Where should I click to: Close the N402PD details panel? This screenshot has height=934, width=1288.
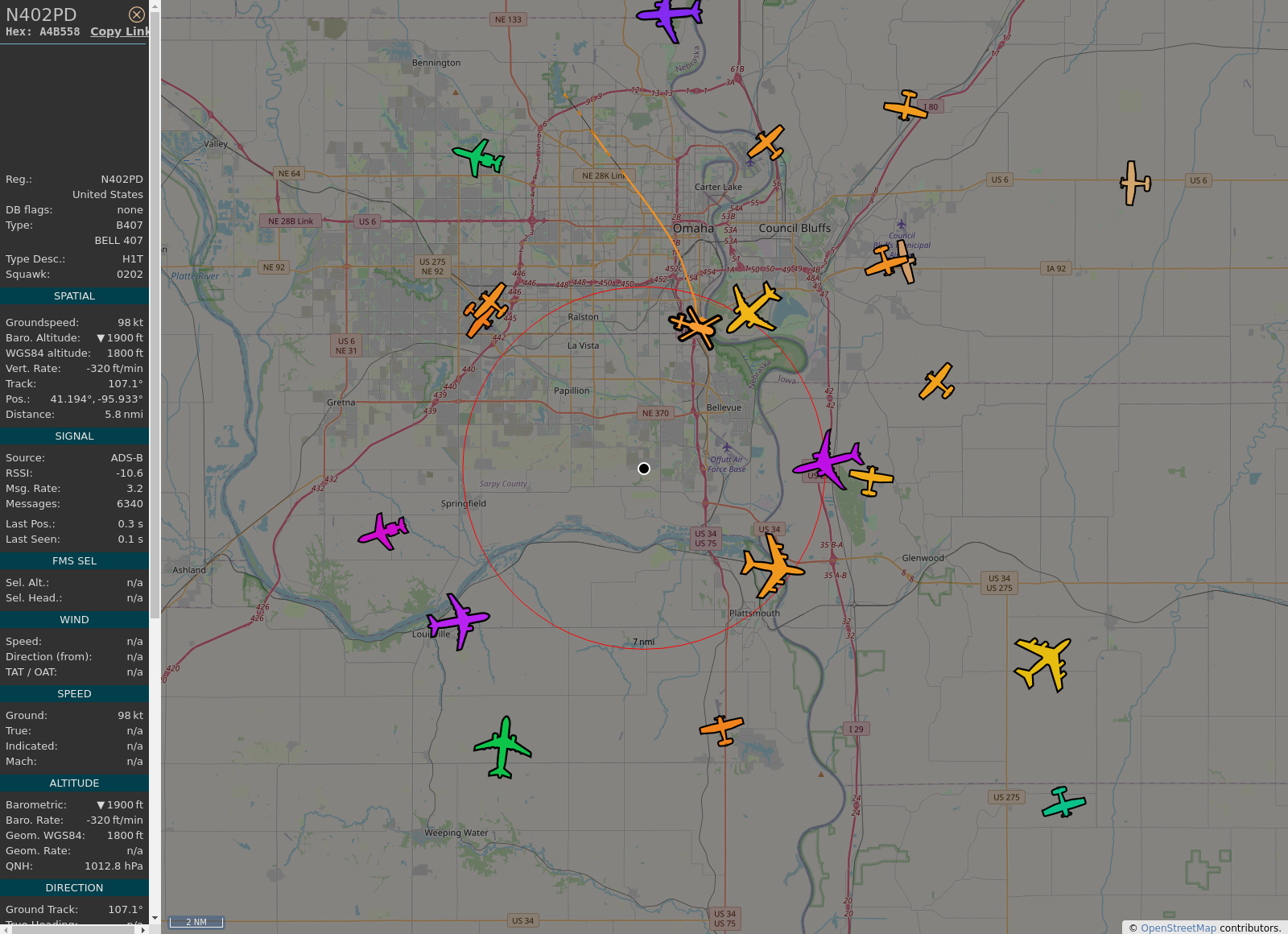(x=137, y=14)
